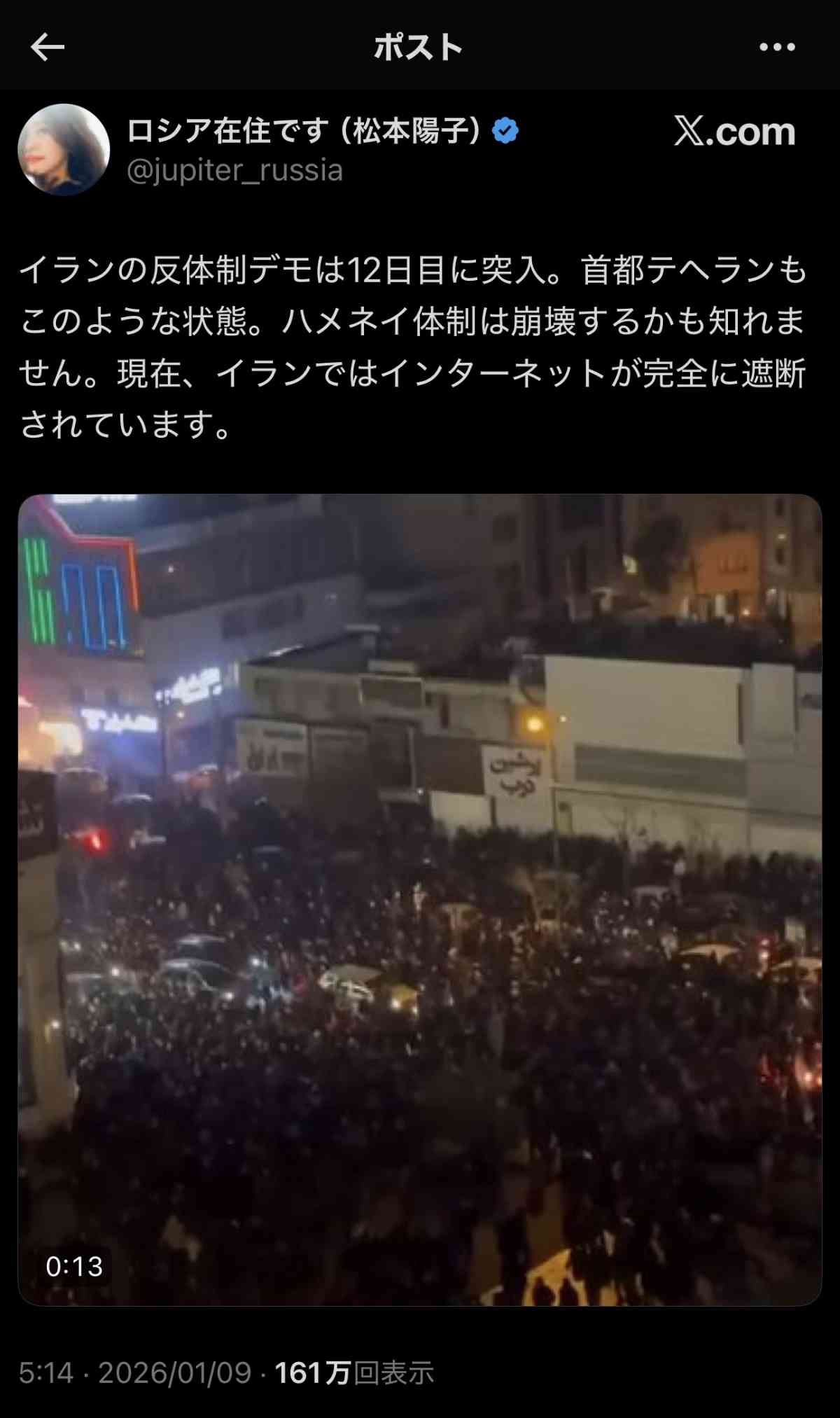Open the @jupiter_russia profile handle

coord(234,171)
